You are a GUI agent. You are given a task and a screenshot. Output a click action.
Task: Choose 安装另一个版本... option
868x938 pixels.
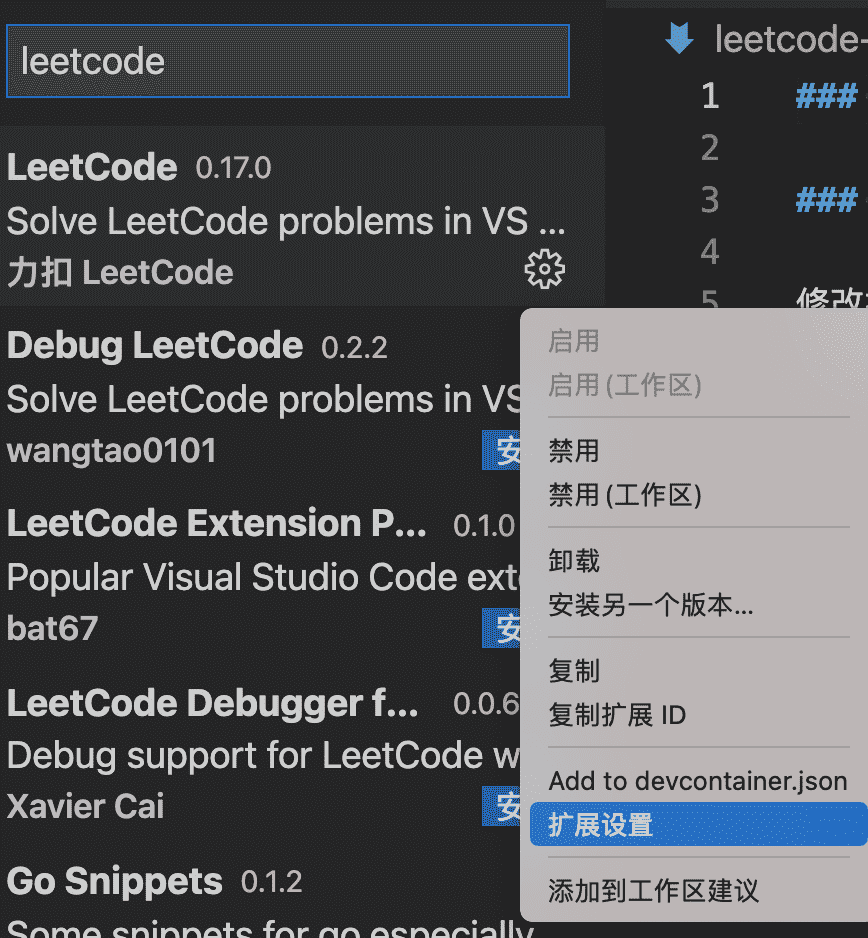pos(650,605)
